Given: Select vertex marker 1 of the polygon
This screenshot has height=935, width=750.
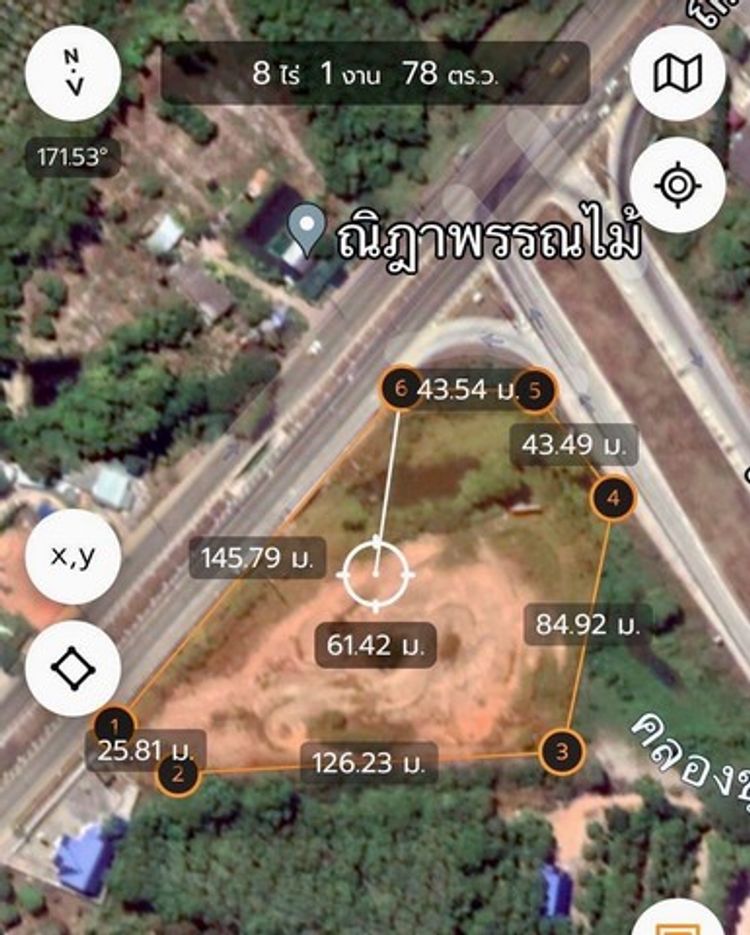Looking at the screenshot, I should pyautogui.click(x=117, y=726).
